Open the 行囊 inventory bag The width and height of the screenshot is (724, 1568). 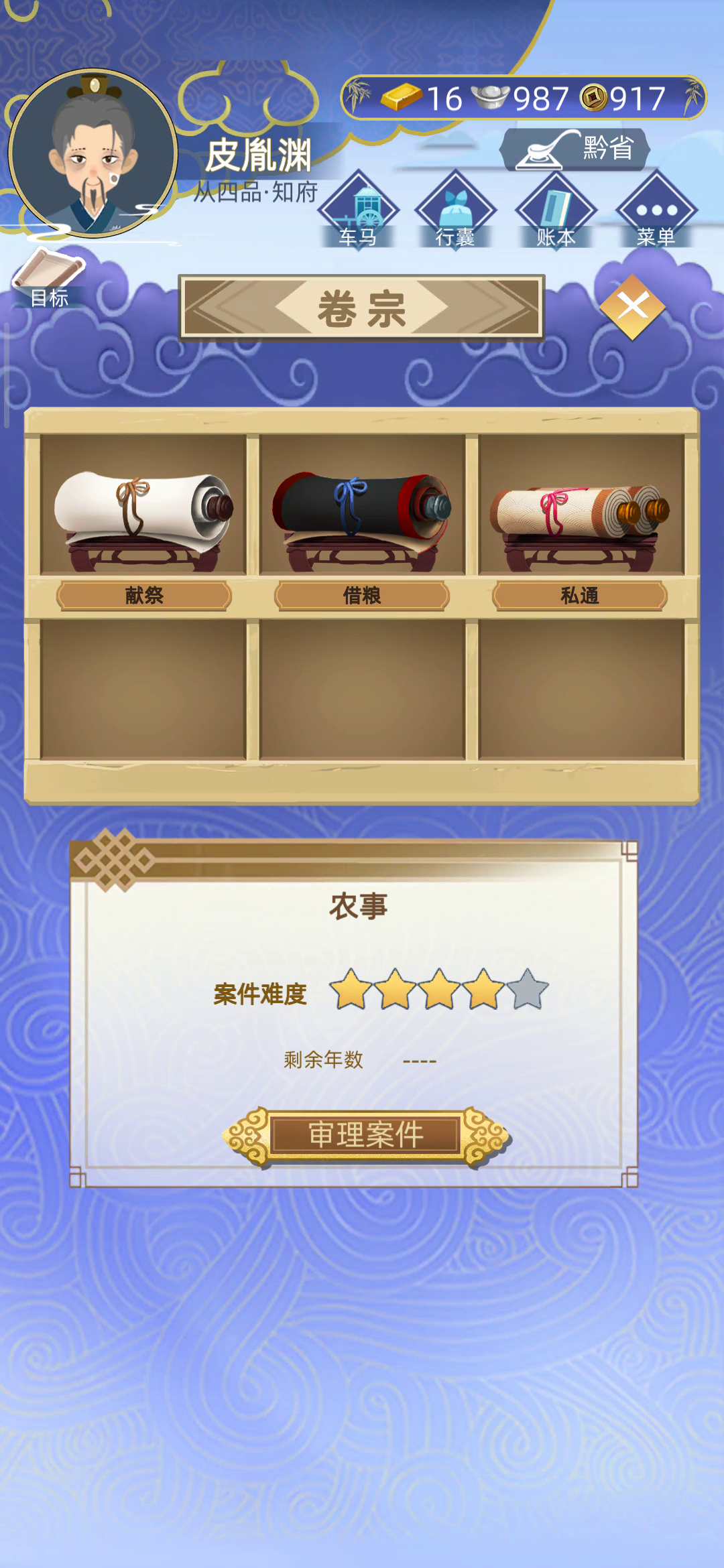[x=455, y=210]
